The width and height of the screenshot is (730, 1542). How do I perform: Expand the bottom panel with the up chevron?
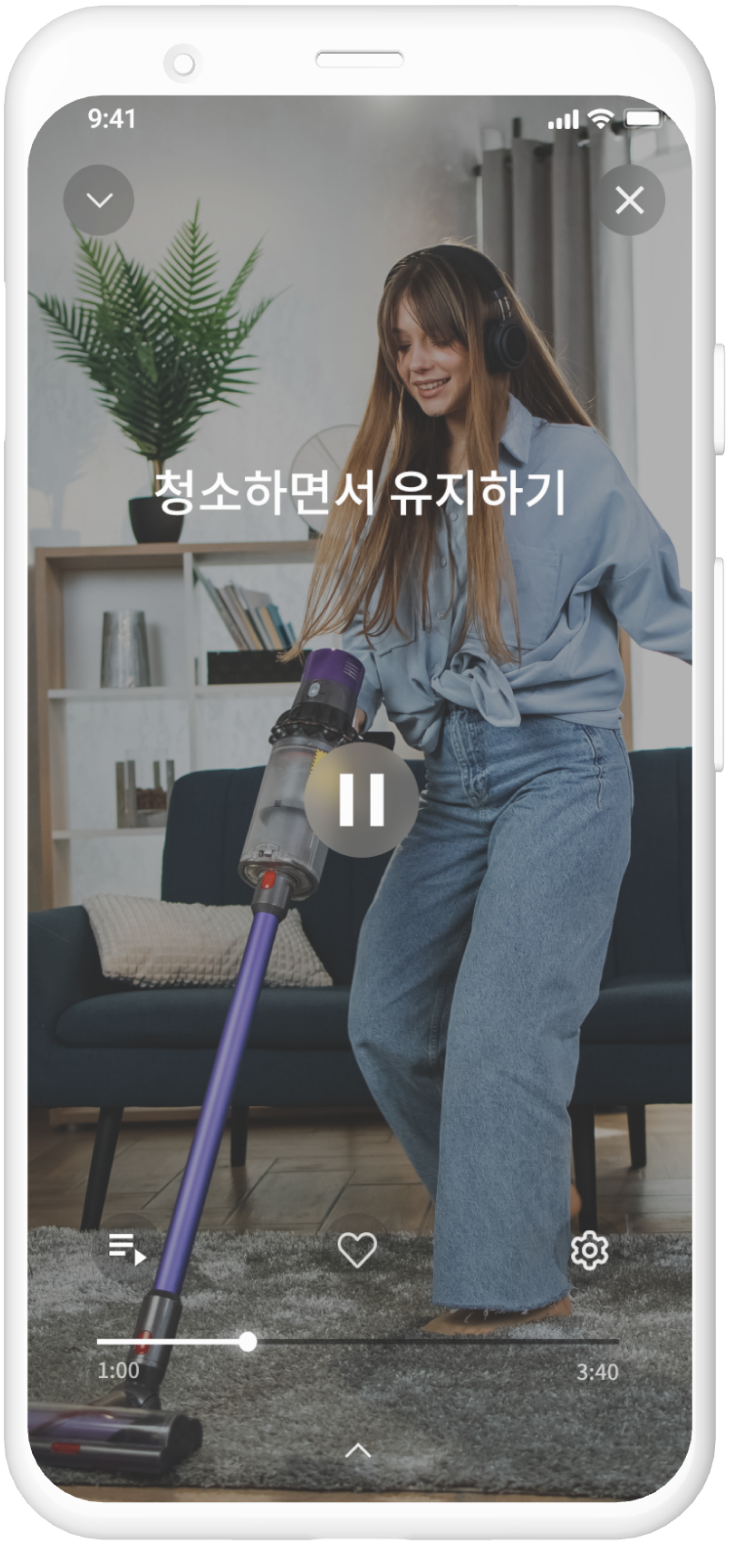358,1450
